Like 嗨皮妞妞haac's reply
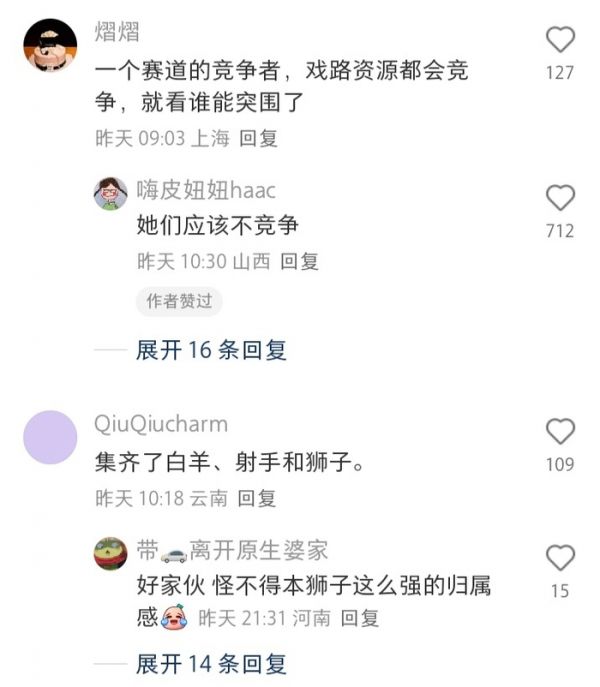This screenshot has width=600, height=687. [560, 198]
